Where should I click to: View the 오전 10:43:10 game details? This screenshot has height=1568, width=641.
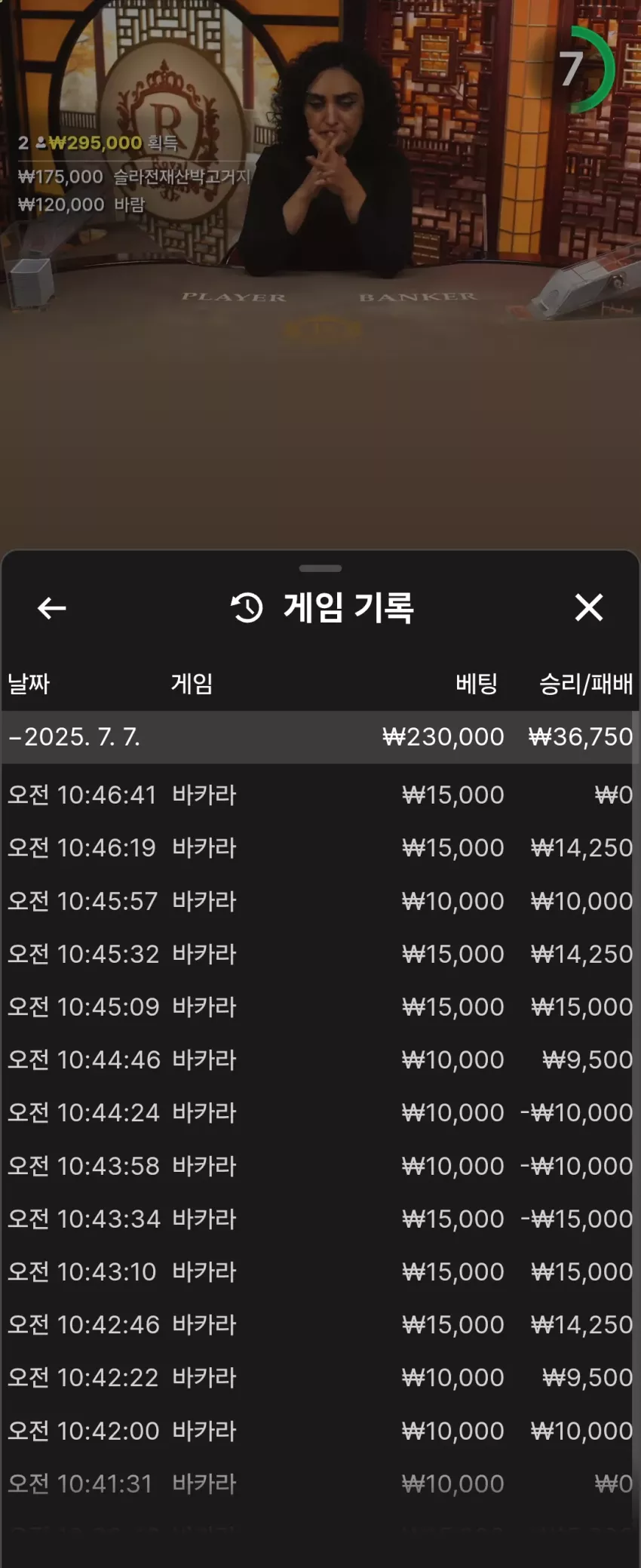coord(320,1271)
